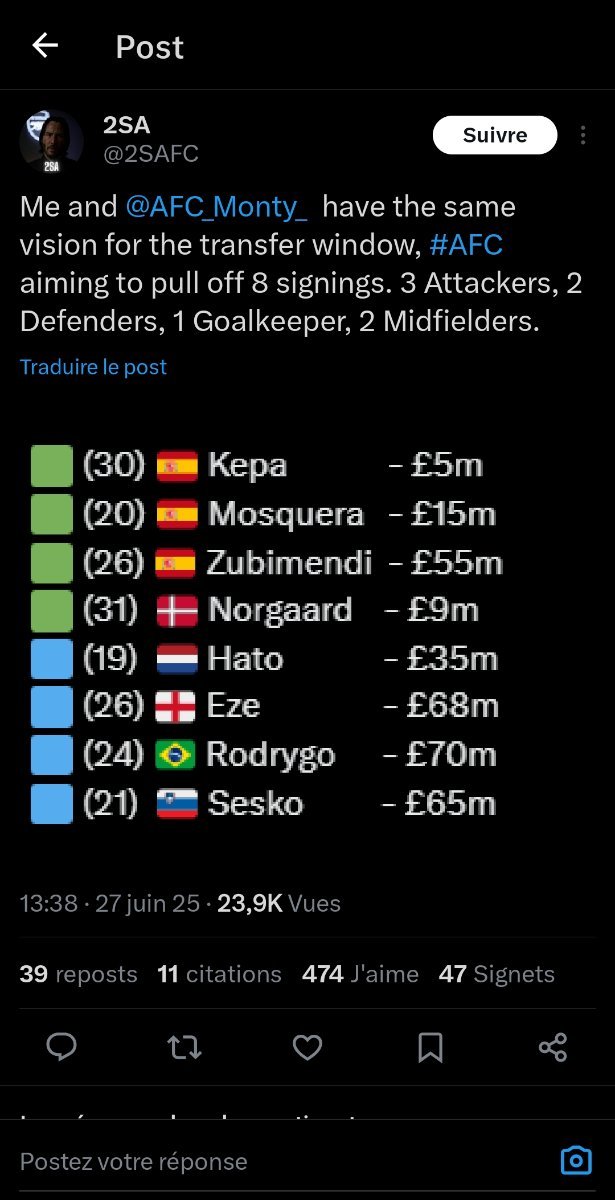View the 11 citations

point(220,974)
